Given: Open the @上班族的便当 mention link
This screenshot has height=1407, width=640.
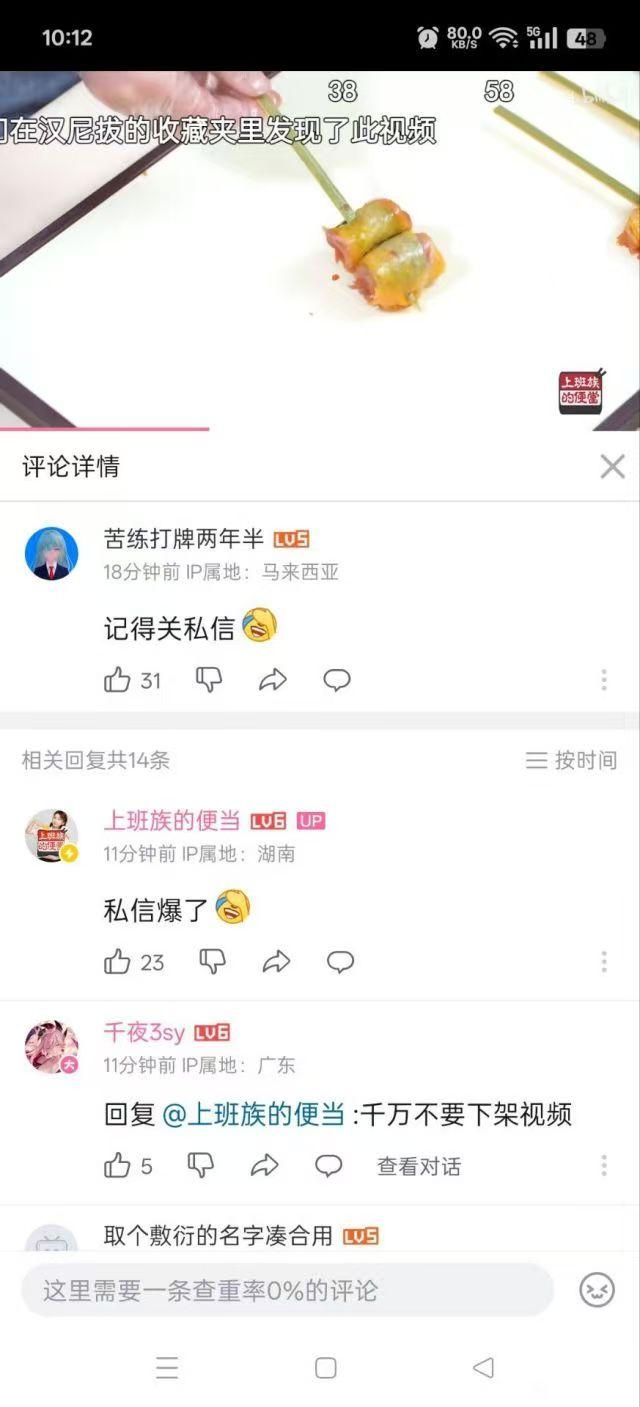Looking at the screenshot, I should pyautogui.click(x=254, y=1114).
